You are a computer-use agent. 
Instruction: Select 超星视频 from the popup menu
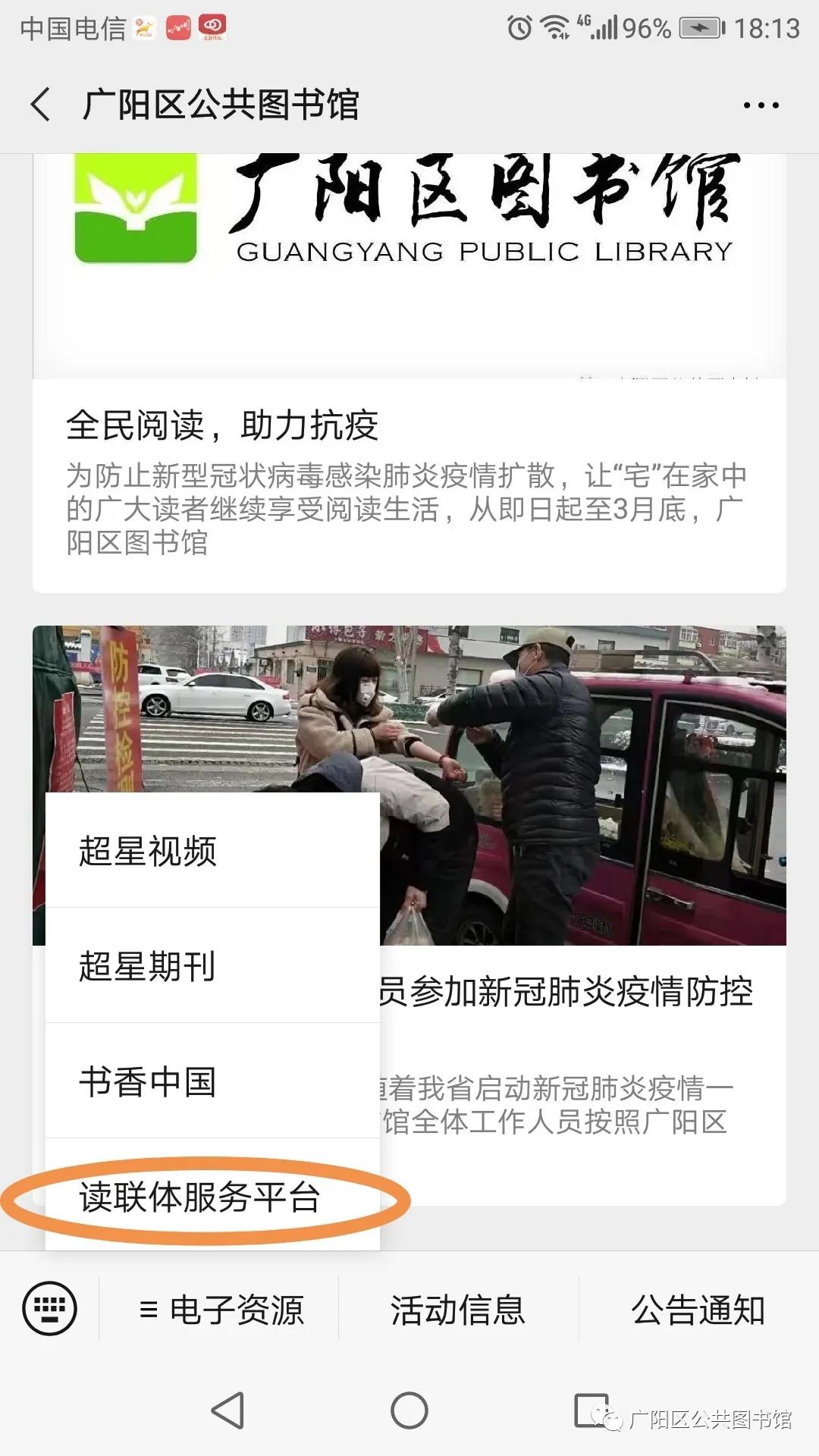pyautogui.click(x=212, y=851)
